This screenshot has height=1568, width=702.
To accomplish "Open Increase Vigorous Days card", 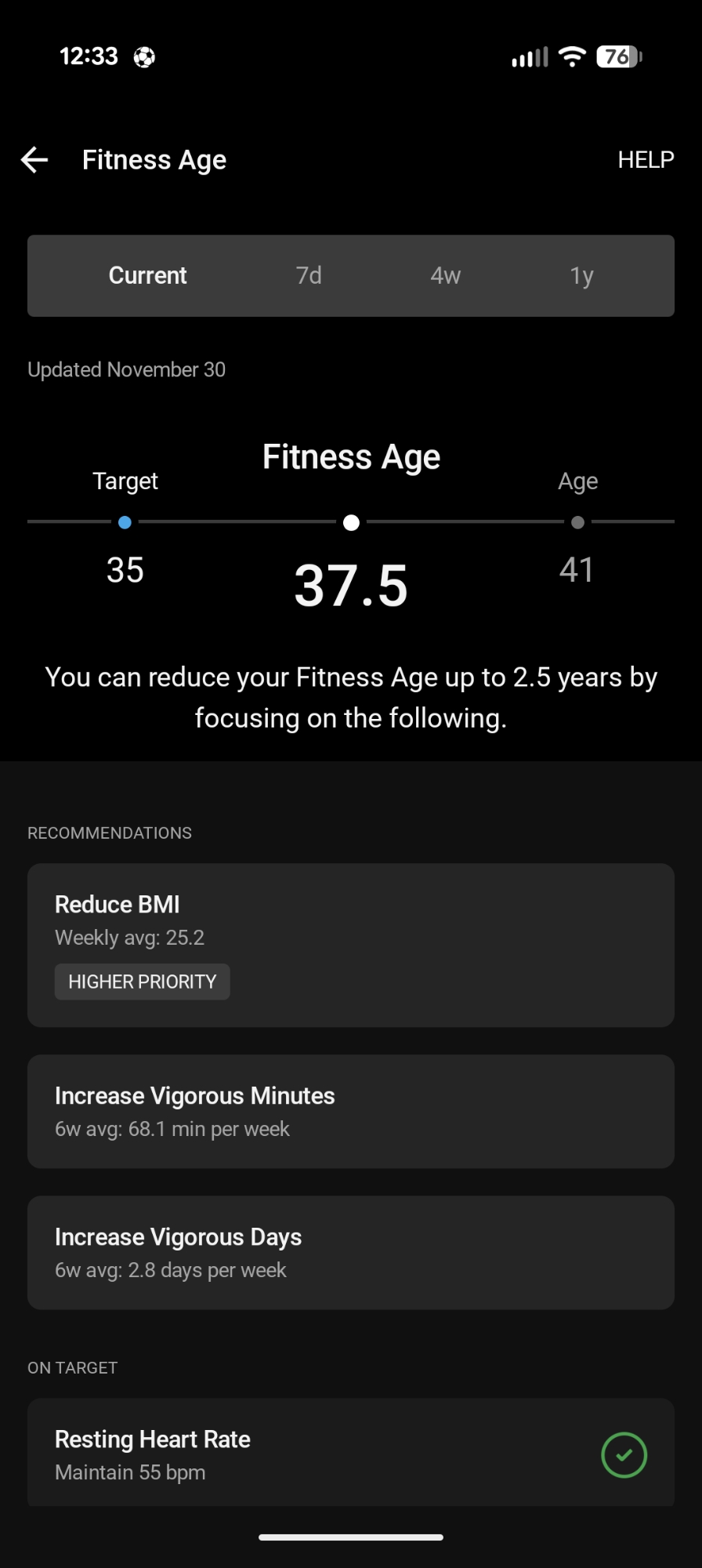I will pos(350,1252).
